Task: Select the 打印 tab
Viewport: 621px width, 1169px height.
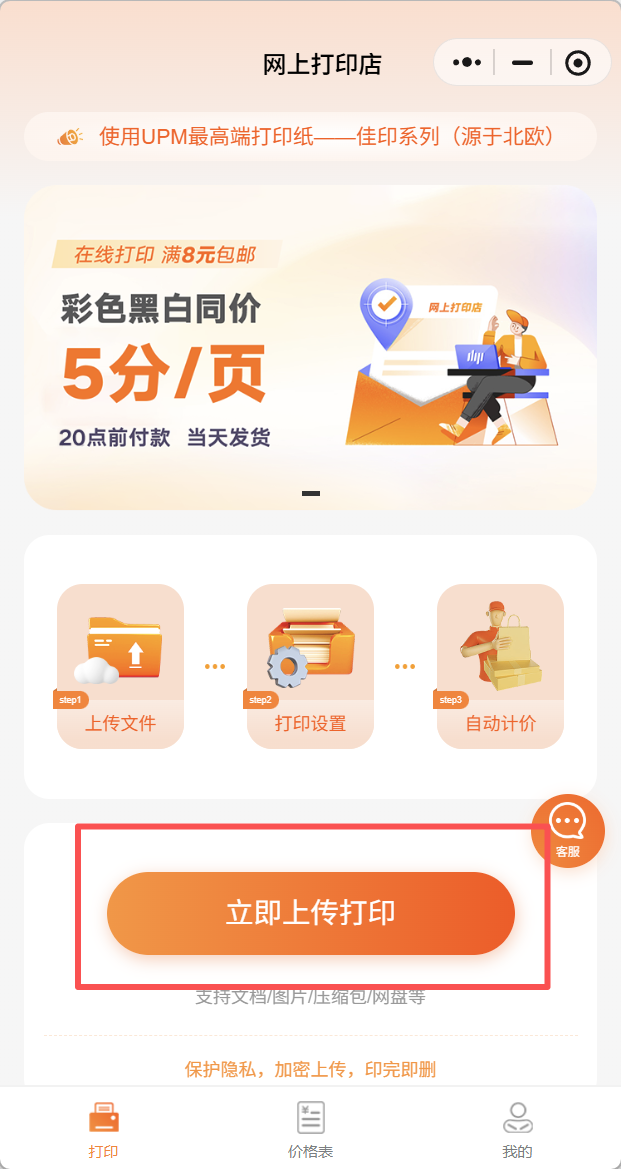Action: point(103,1130)
